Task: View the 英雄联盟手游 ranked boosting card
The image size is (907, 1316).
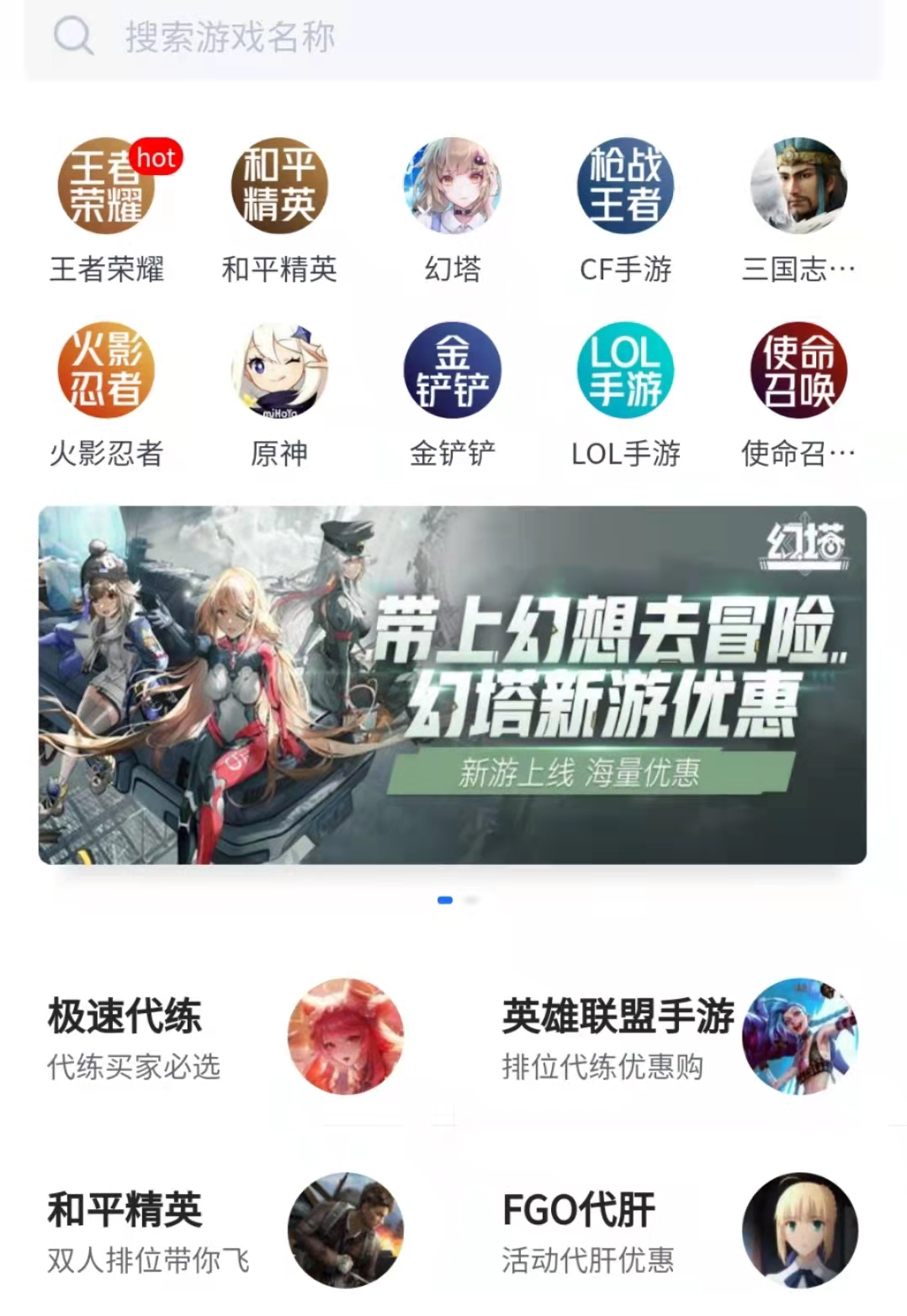Action: (679, 1037)
